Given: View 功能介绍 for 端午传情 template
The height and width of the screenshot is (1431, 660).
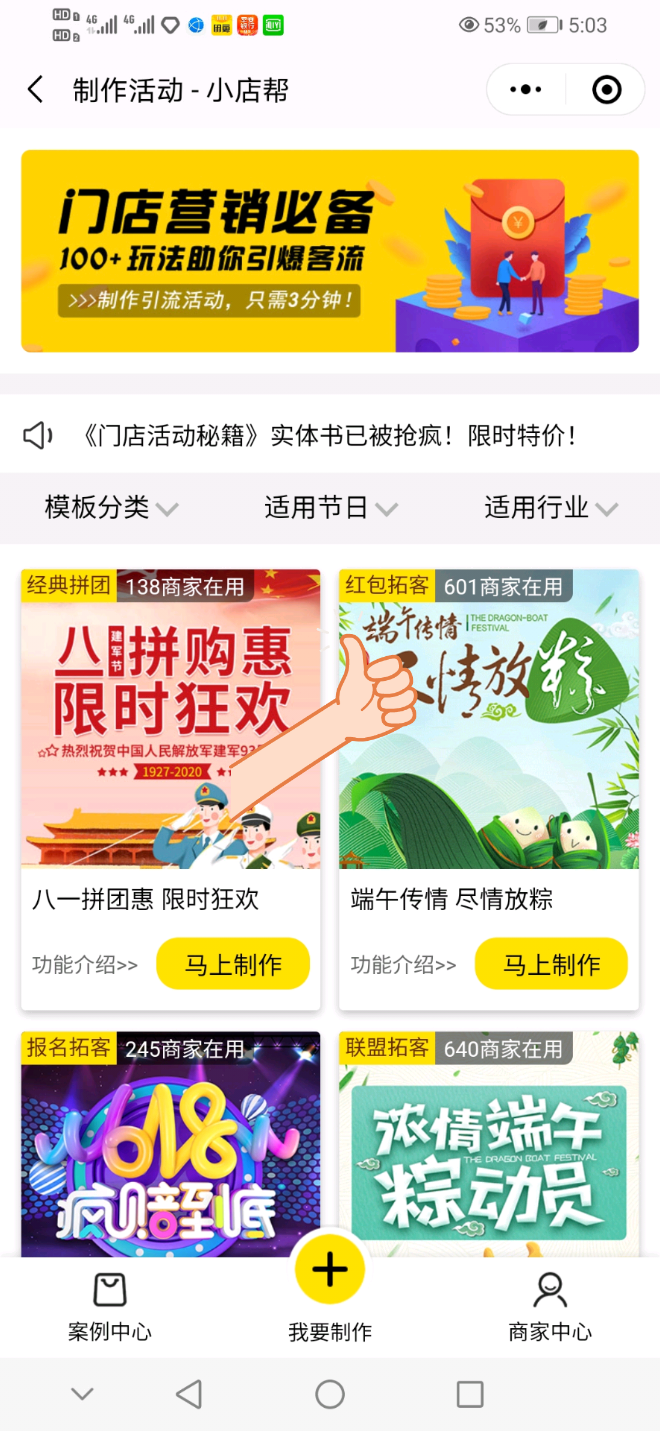Looking at the screenshot, I should click(403, 965).
